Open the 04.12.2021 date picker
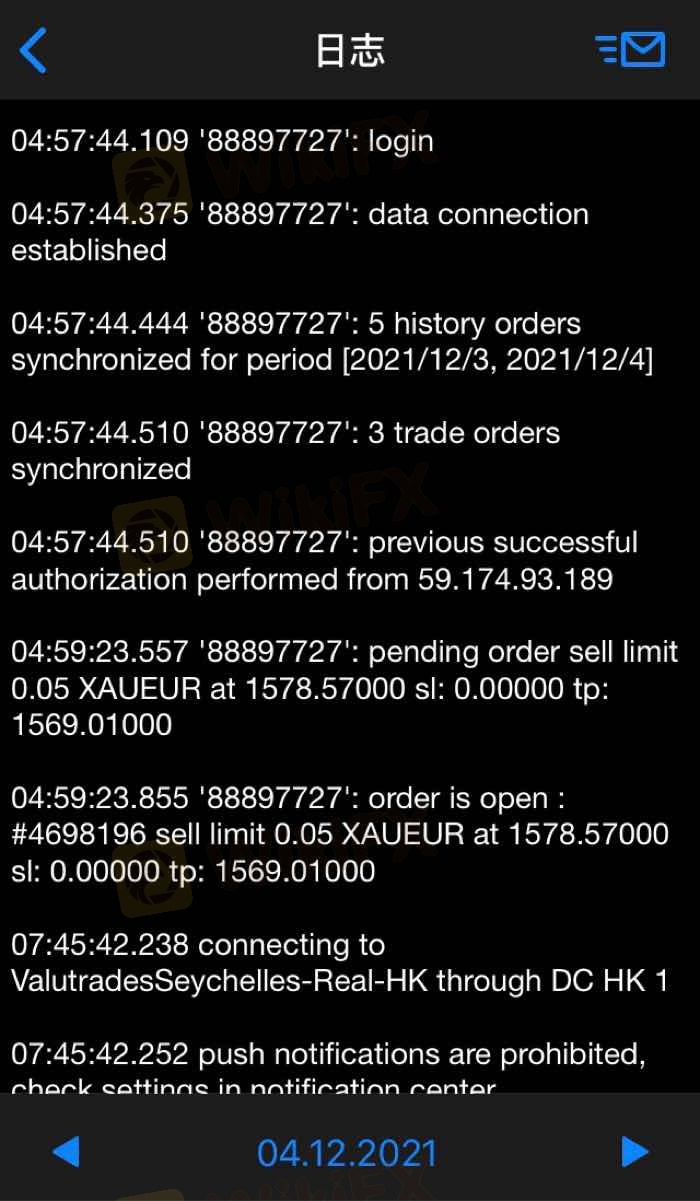Screen dimensions: 700x1201 click(x=348, y=1153)
